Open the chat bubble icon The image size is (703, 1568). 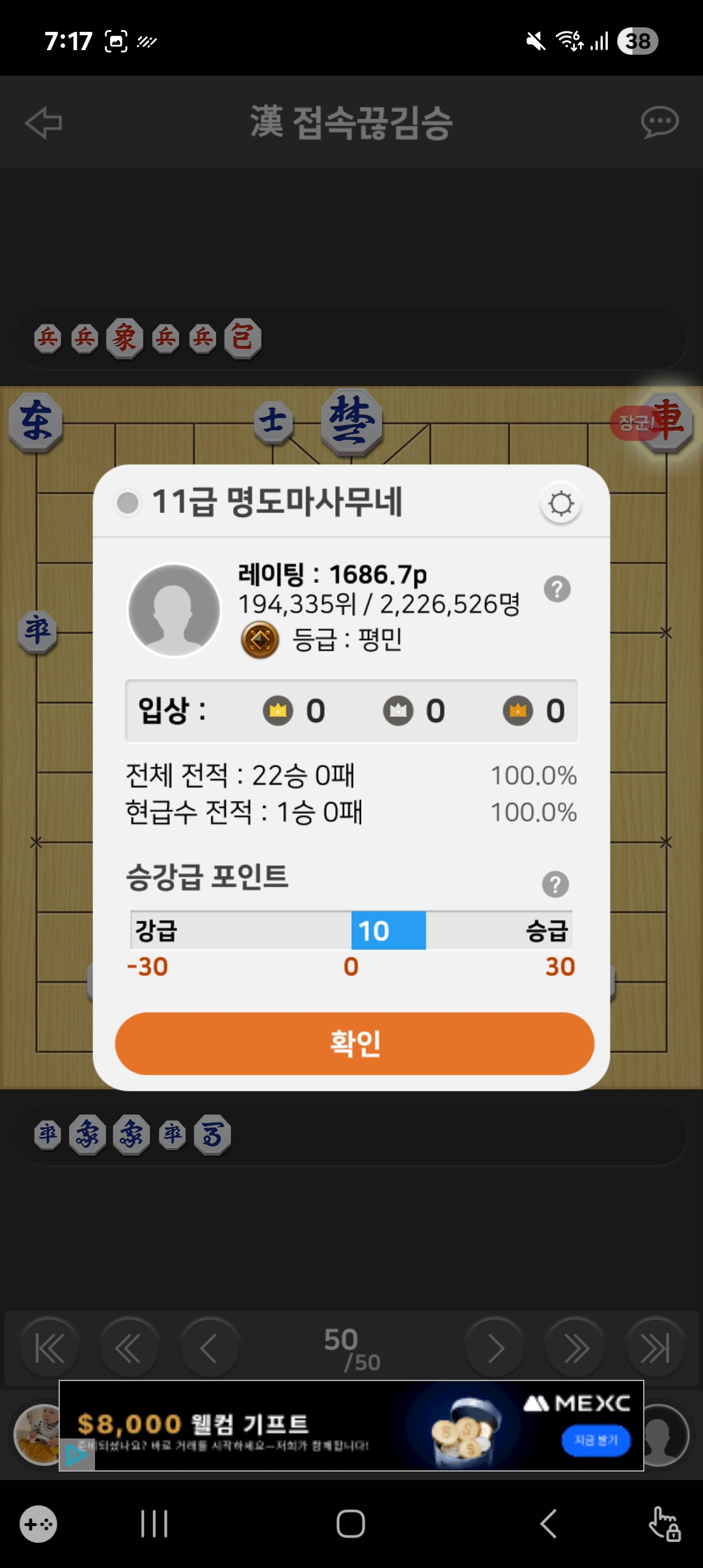[x=659, y=122]
